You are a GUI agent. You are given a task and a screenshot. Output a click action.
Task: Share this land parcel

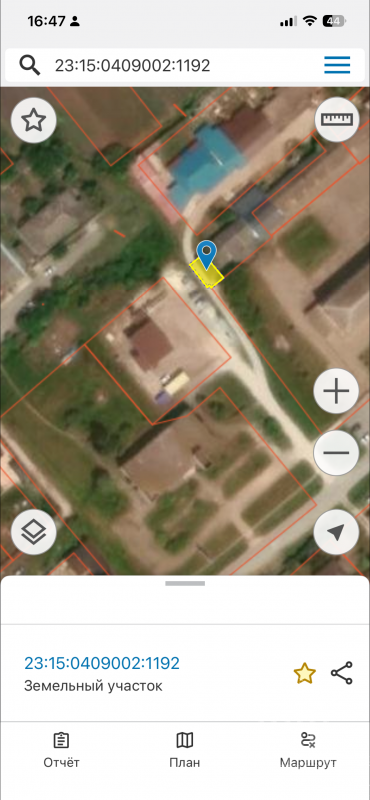341,673
